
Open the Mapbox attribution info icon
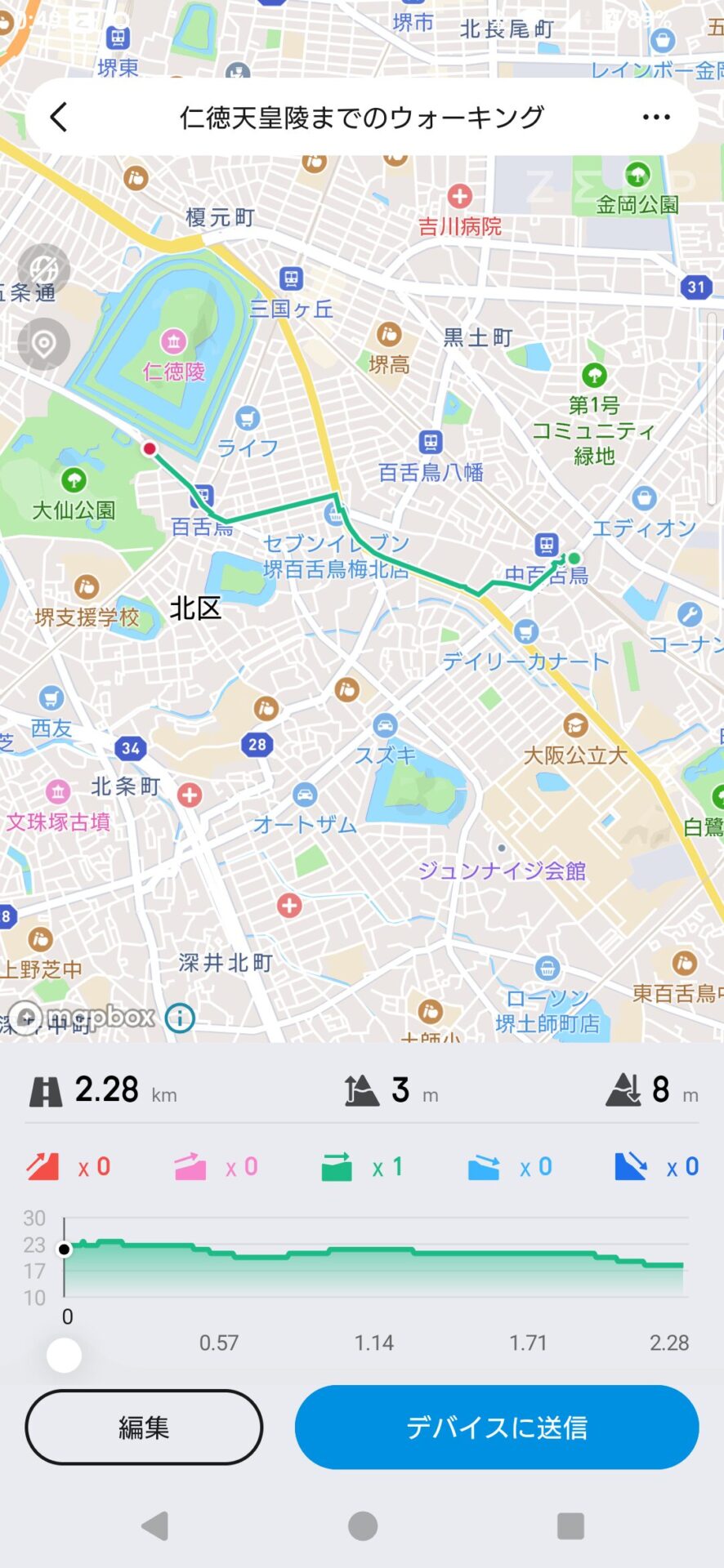pyautogui.click(x=180, y=1018)
